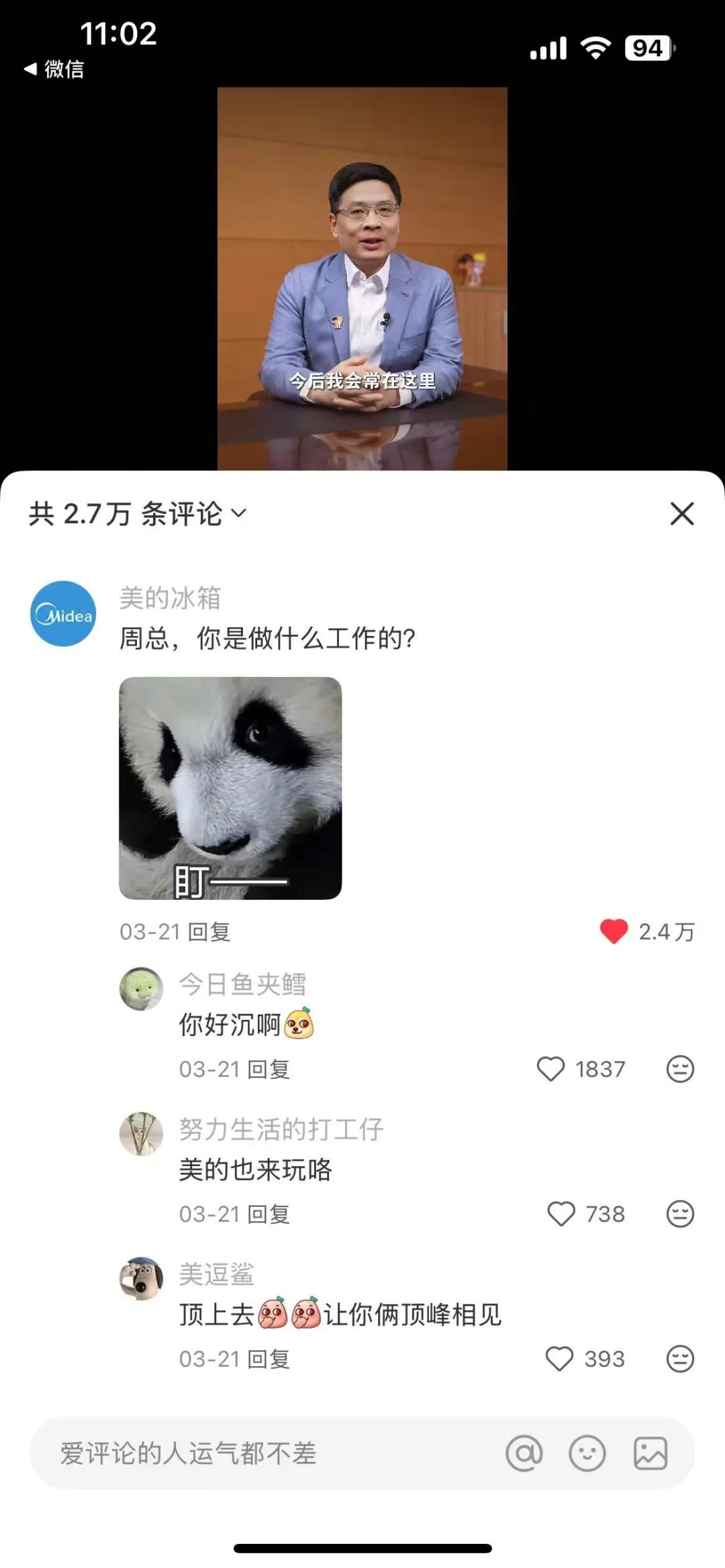Tap 美逗鲨's avatar
The width and height of the screenshot is (725, 1568).
coord(143,1278)
